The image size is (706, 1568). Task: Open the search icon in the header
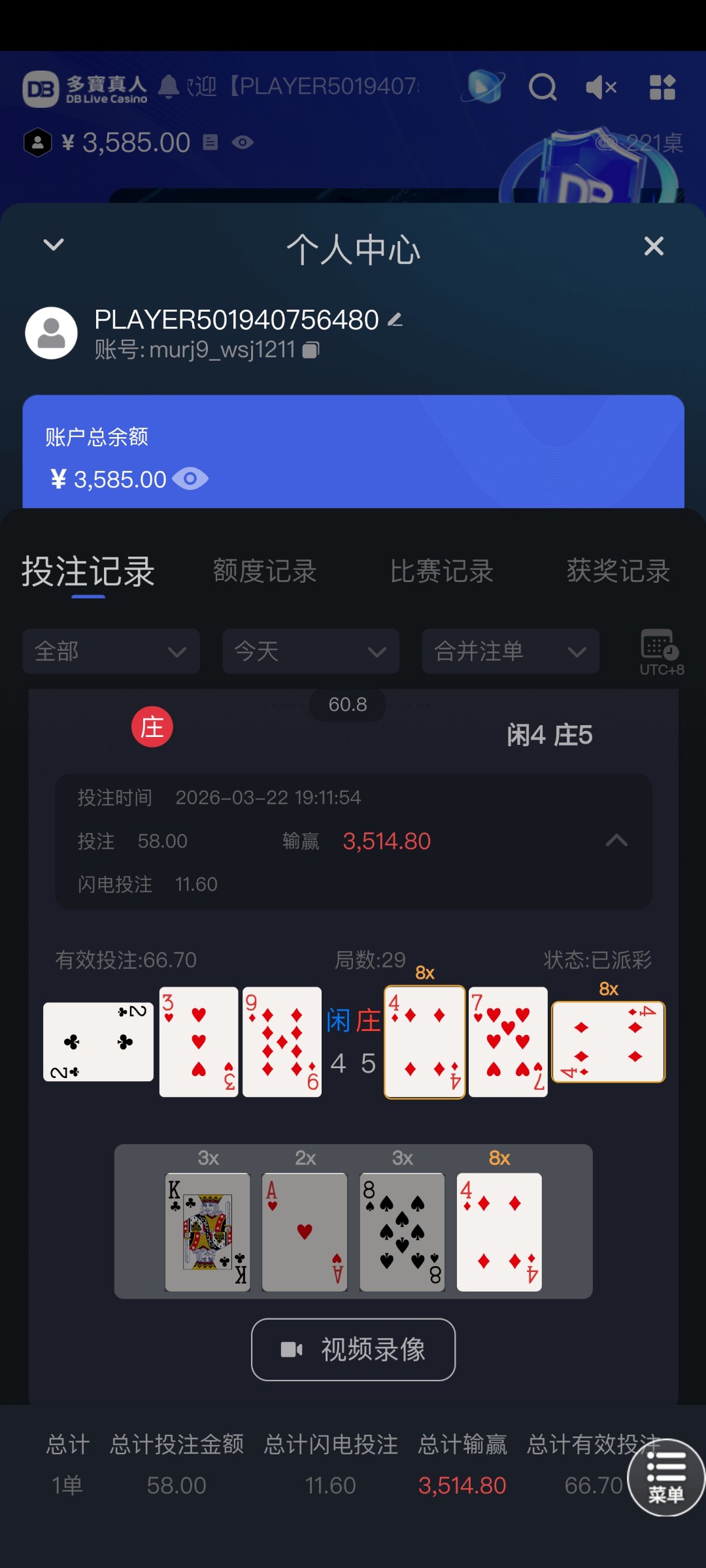coord(542,87)
